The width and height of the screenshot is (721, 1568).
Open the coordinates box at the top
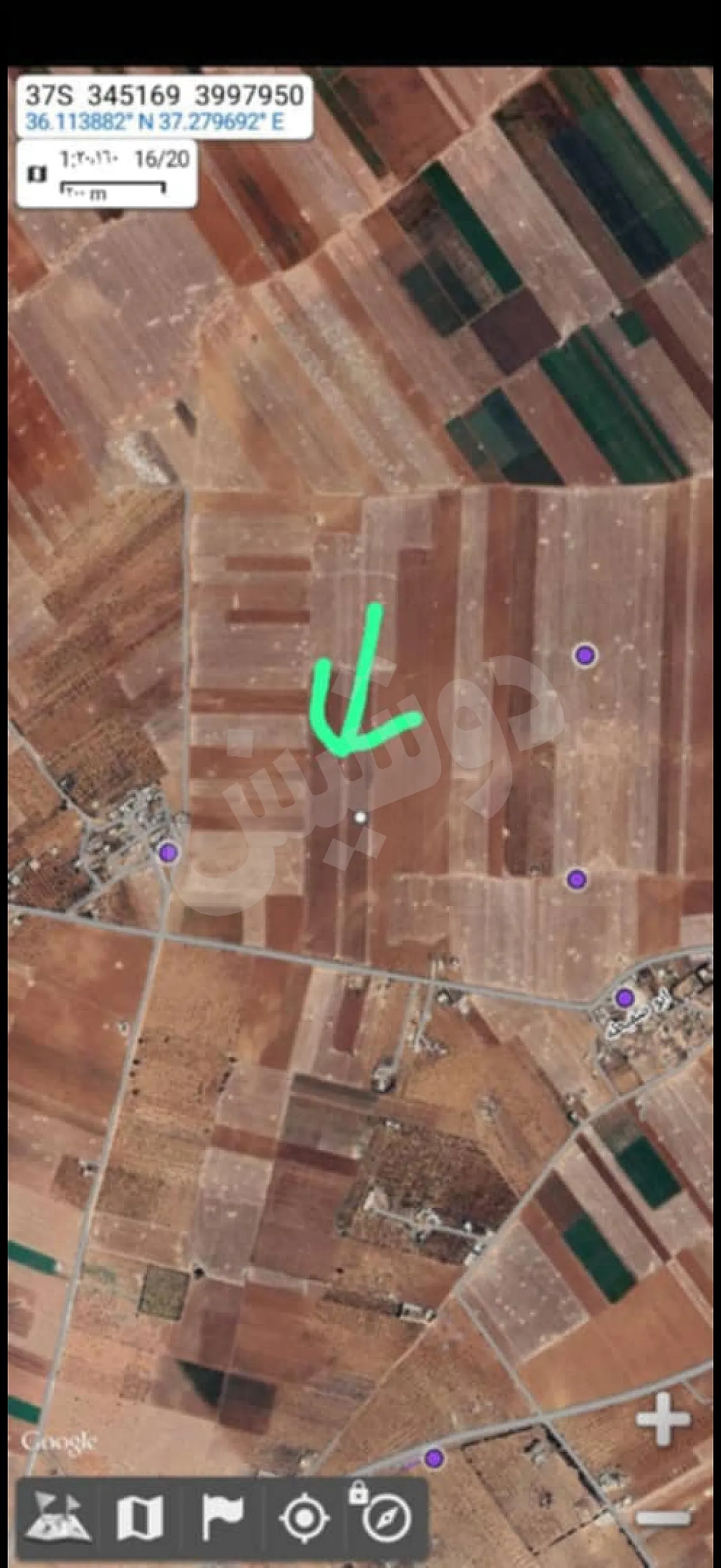(x=163, y=105)
